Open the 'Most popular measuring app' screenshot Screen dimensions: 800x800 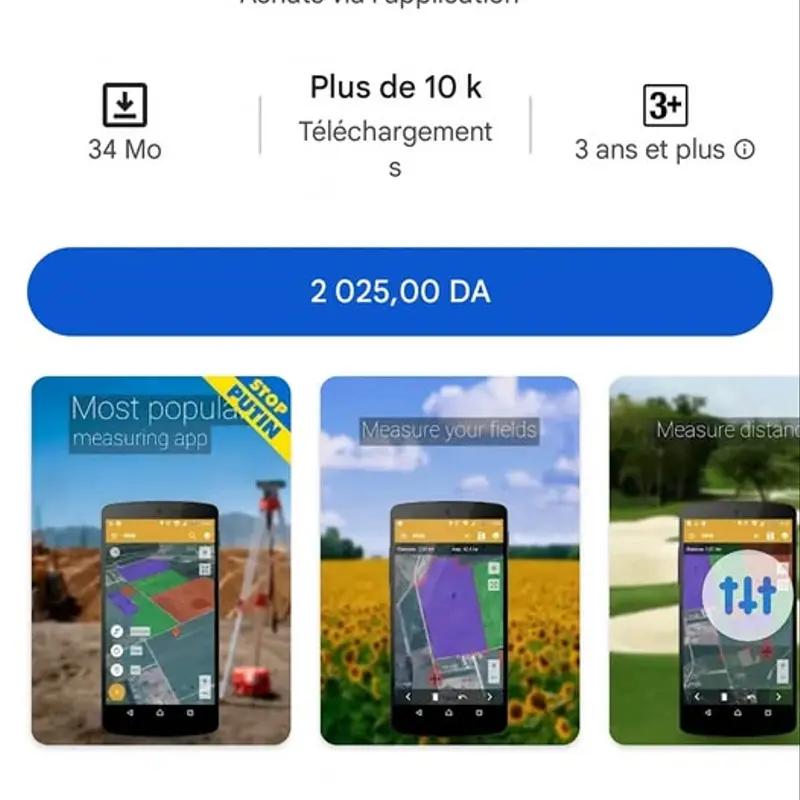coord(161,560)
